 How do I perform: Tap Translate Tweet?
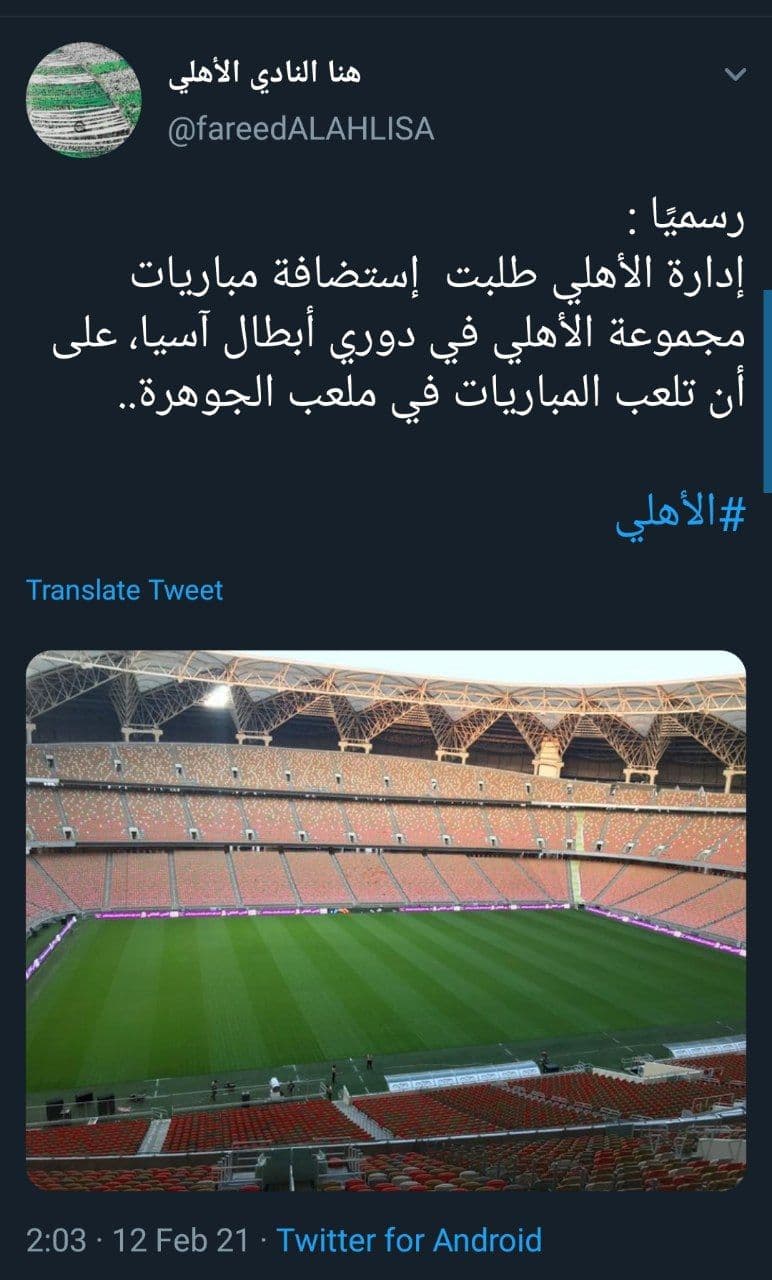tap(125, 590)
